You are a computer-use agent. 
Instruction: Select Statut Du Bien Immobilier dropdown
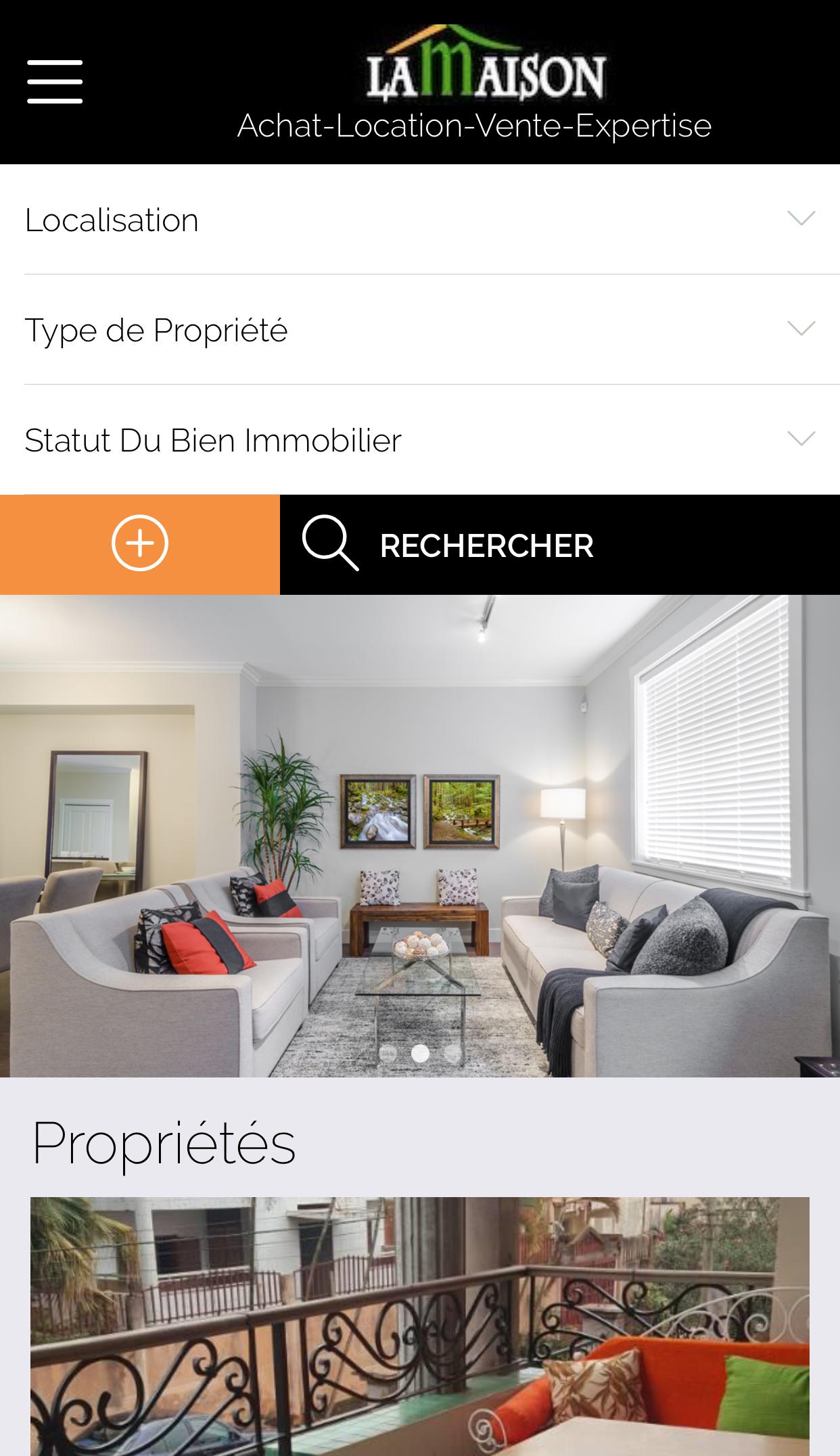pos(419,440)
